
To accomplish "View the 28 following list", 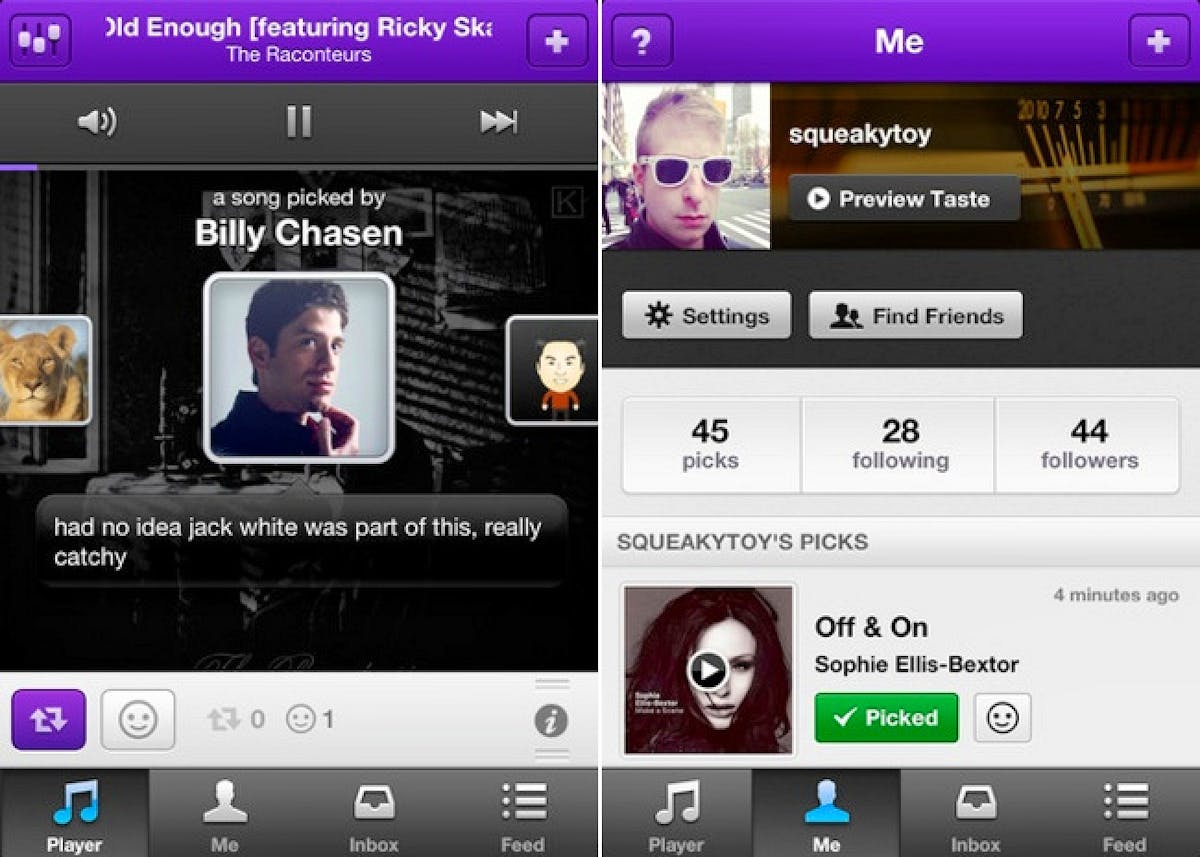I will click(899, 444).
